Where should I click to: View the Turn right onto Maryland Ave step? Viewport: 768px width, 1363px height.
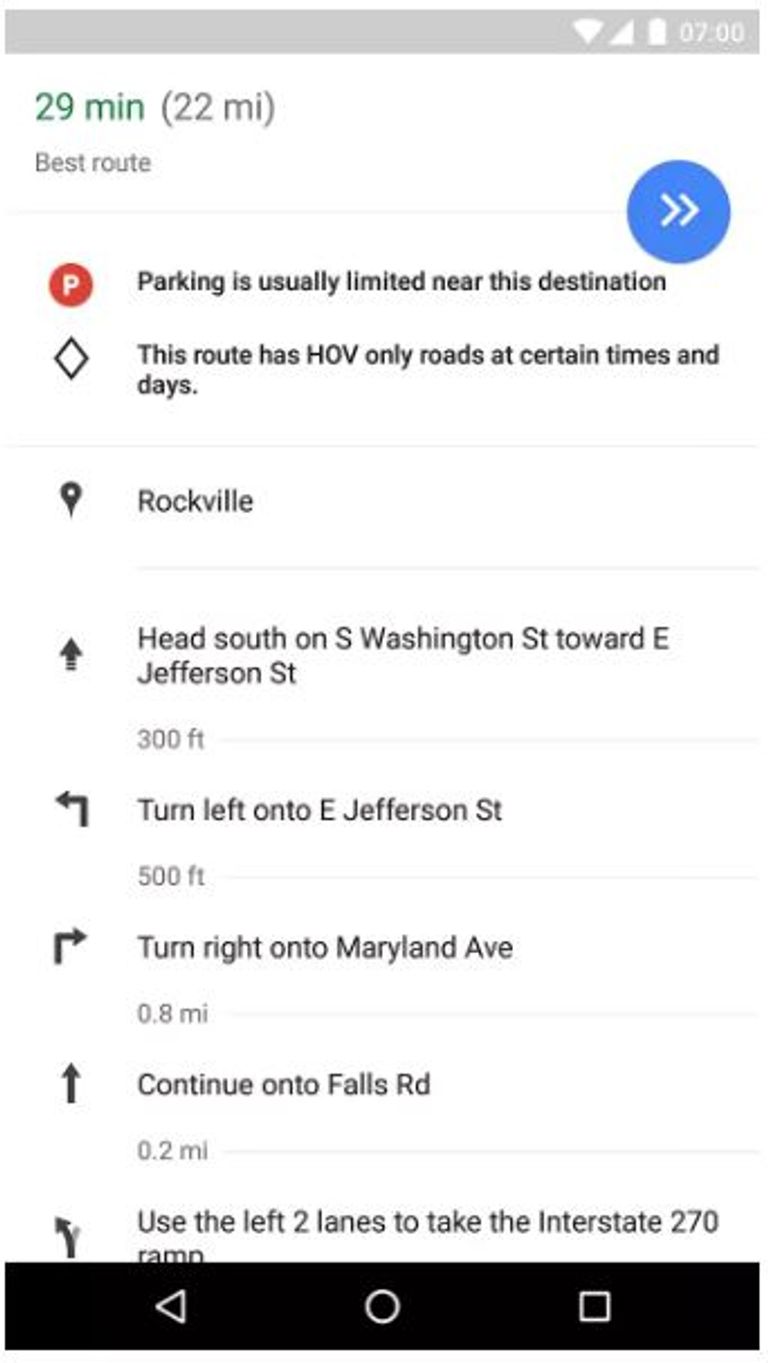tap(325, 947)
